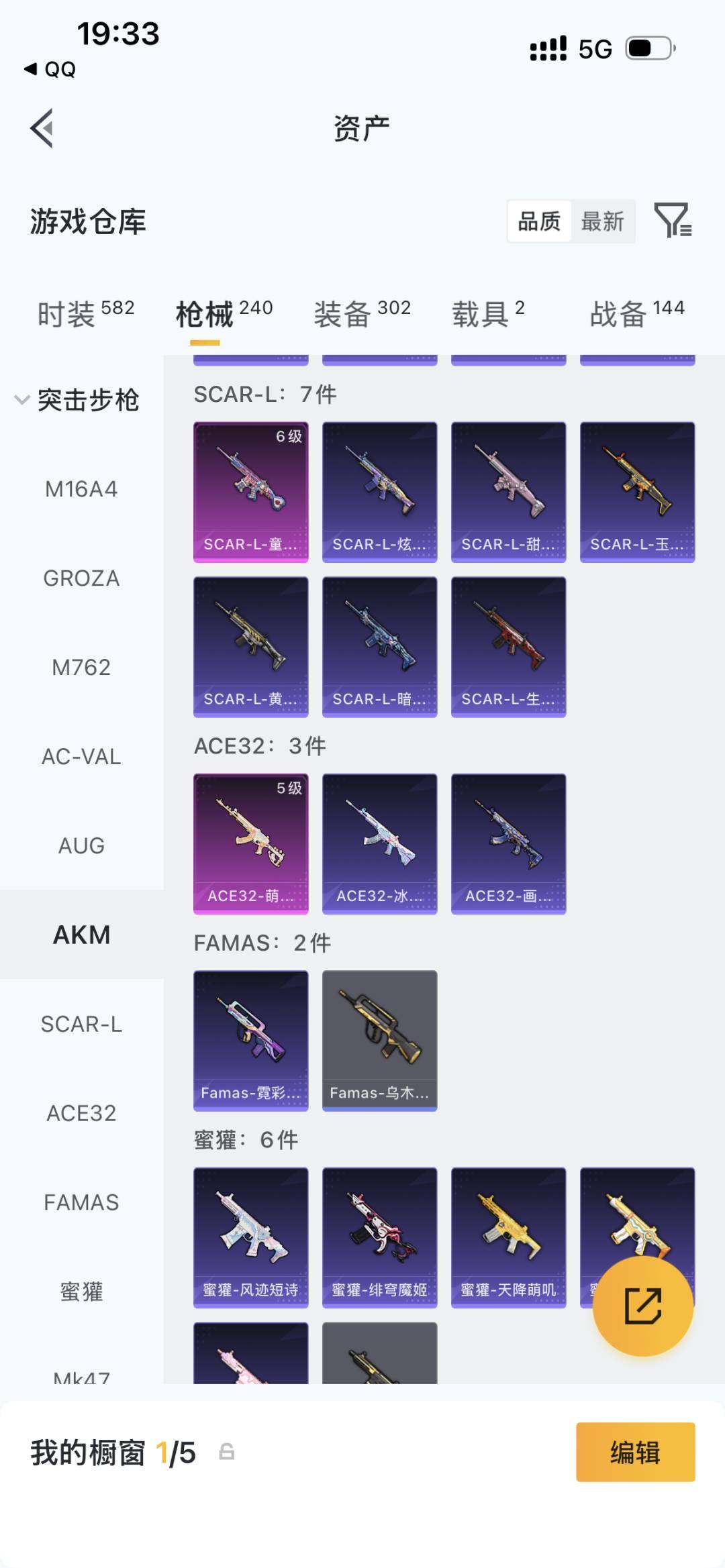Image resolution: width=725 pixels, height=1568 pixels.
Task: Open the filter funnel icon
Action: pos(673,221)
